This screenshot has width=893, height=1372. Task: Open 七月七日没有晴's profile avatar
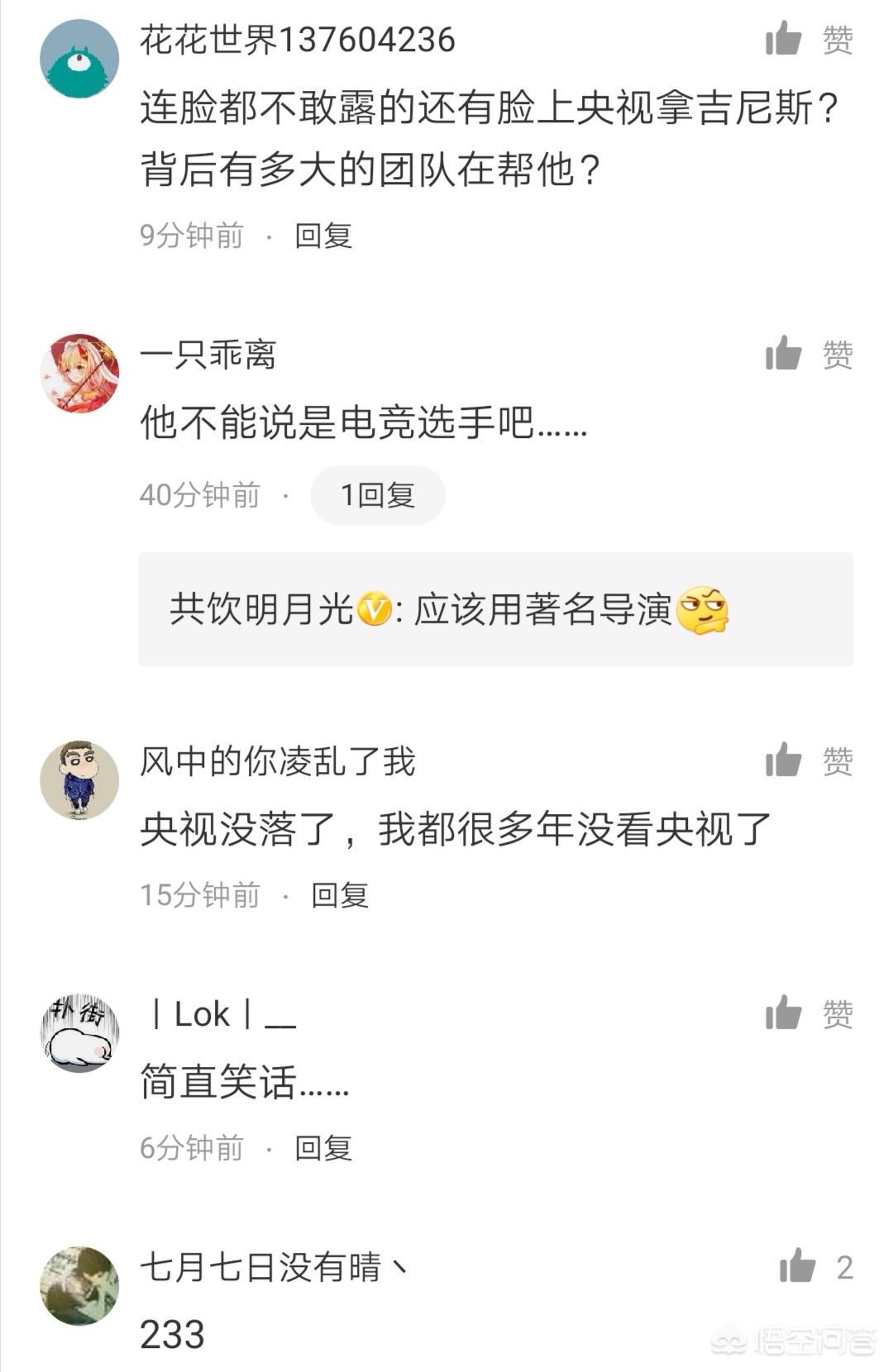coord(79,1286)
